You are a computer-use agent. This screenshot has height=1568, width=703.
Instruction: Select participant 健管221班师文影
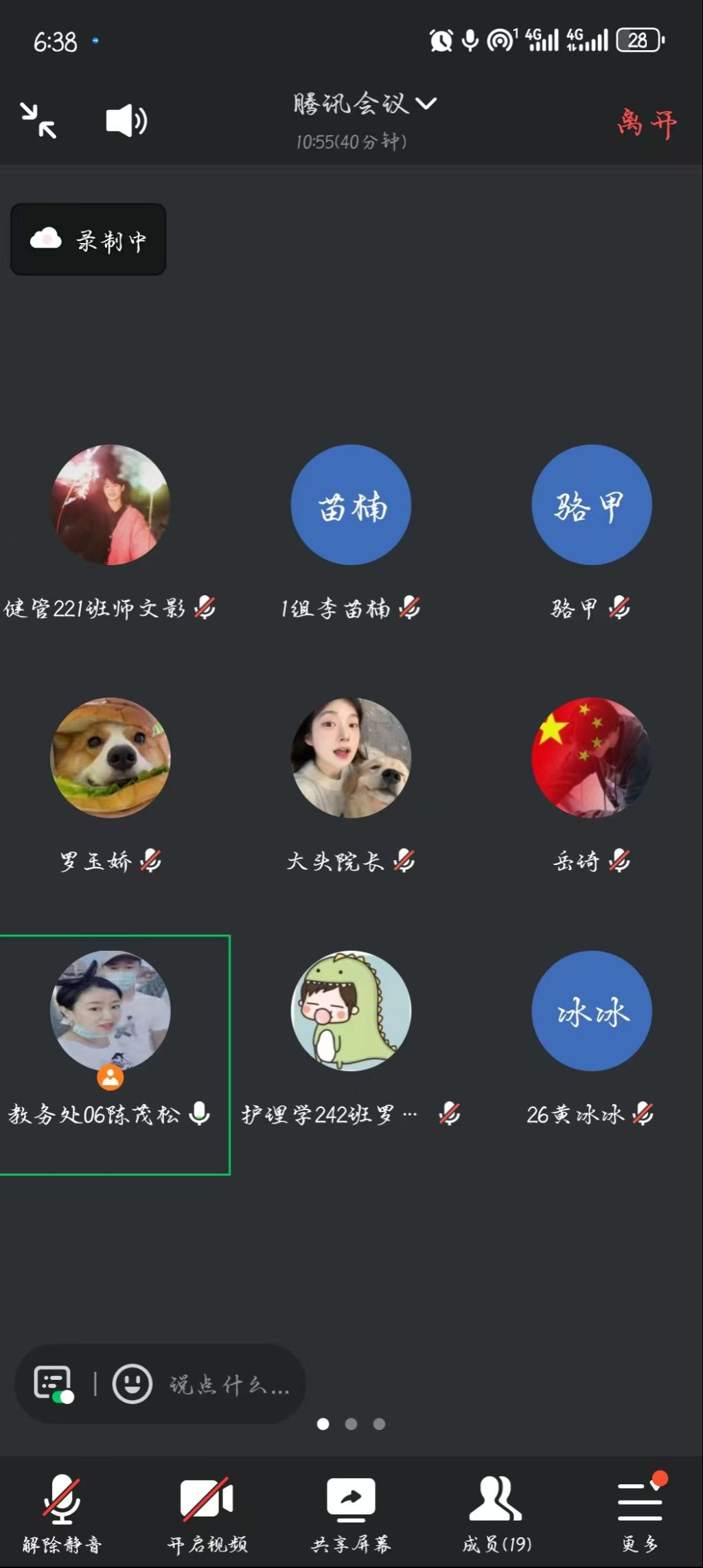click(x=111, y=505)
